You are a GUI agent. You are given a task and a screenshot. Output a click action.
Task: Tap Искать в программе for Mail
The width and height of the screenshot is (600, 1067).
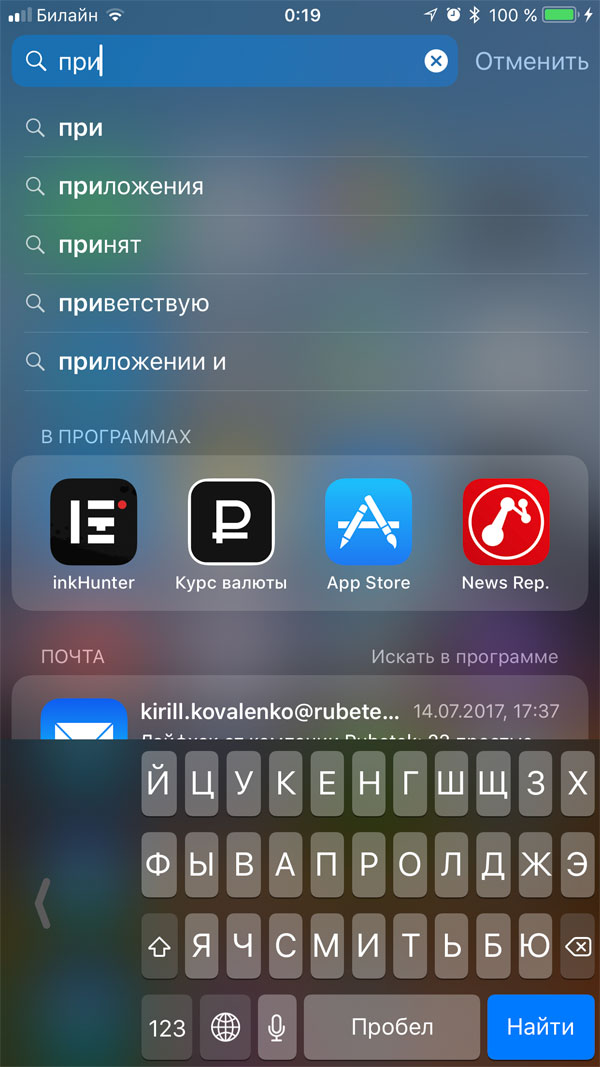click(464, 657)
